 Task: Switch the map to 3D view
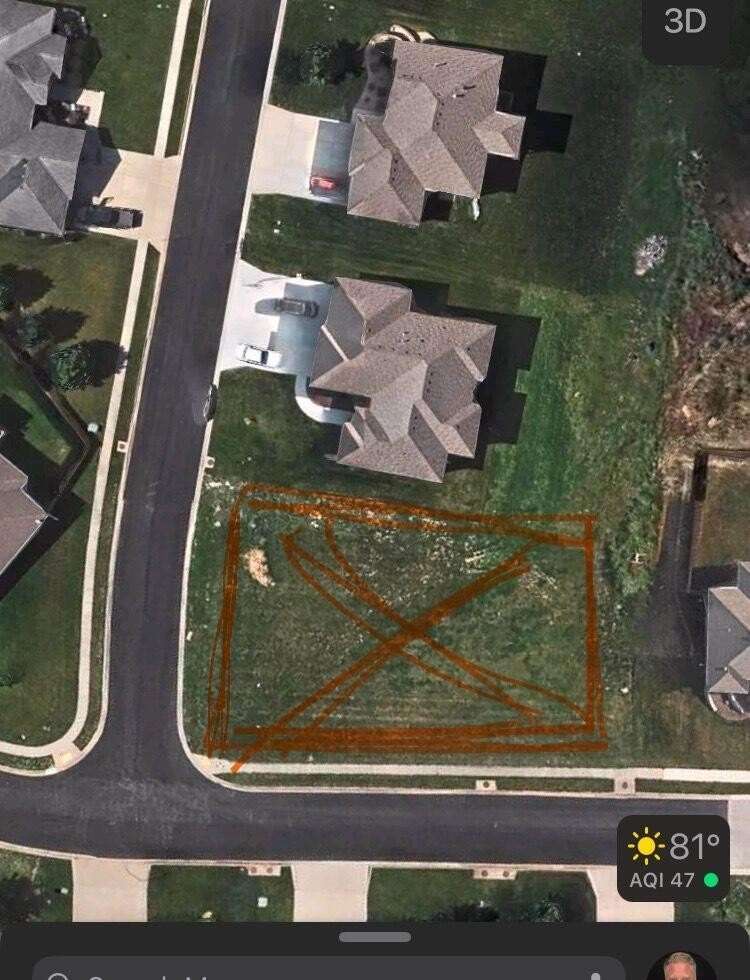point(686,22)
